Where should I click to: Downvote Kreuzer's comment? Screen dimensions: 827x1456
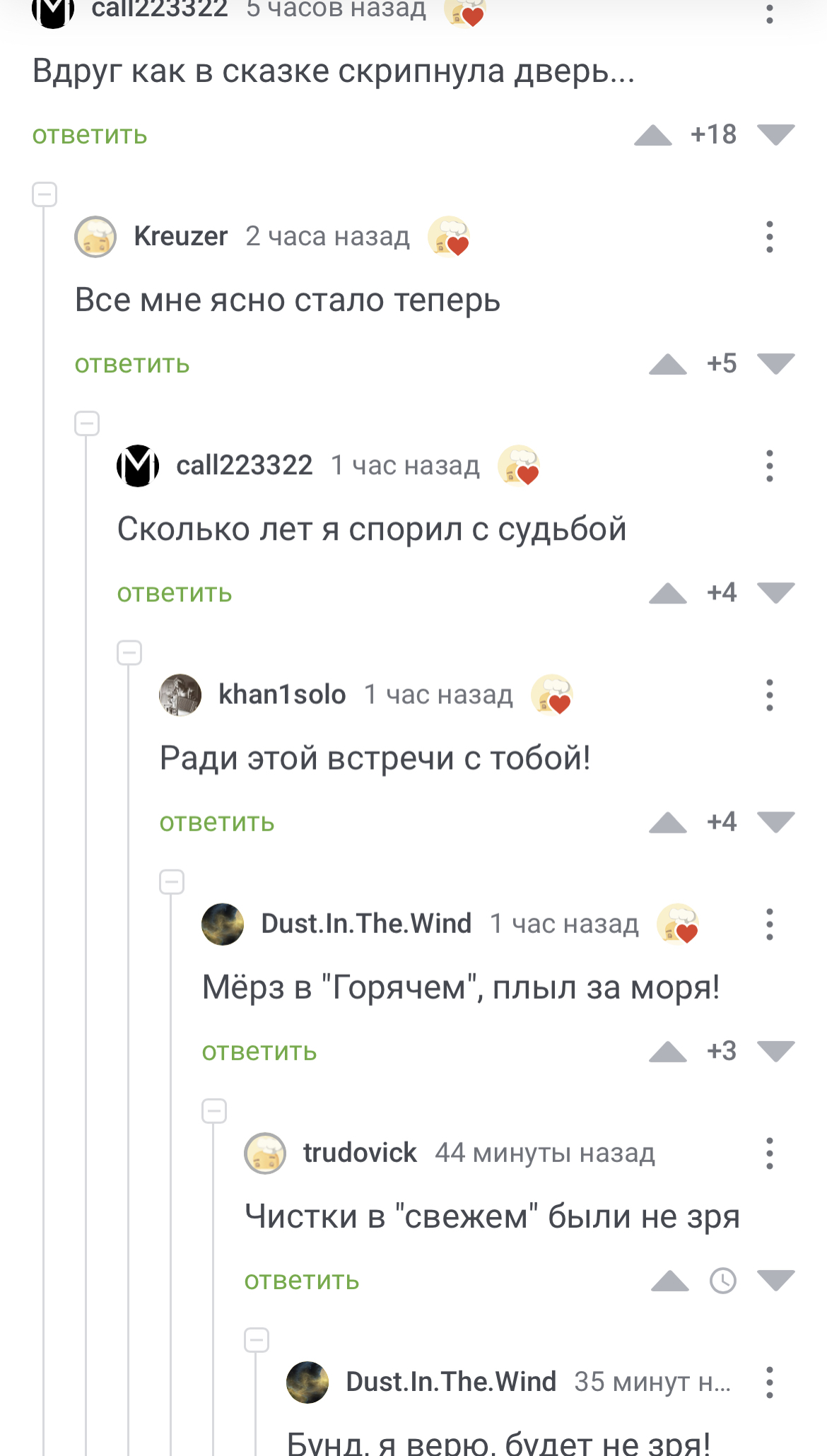[x=775, y=364]
